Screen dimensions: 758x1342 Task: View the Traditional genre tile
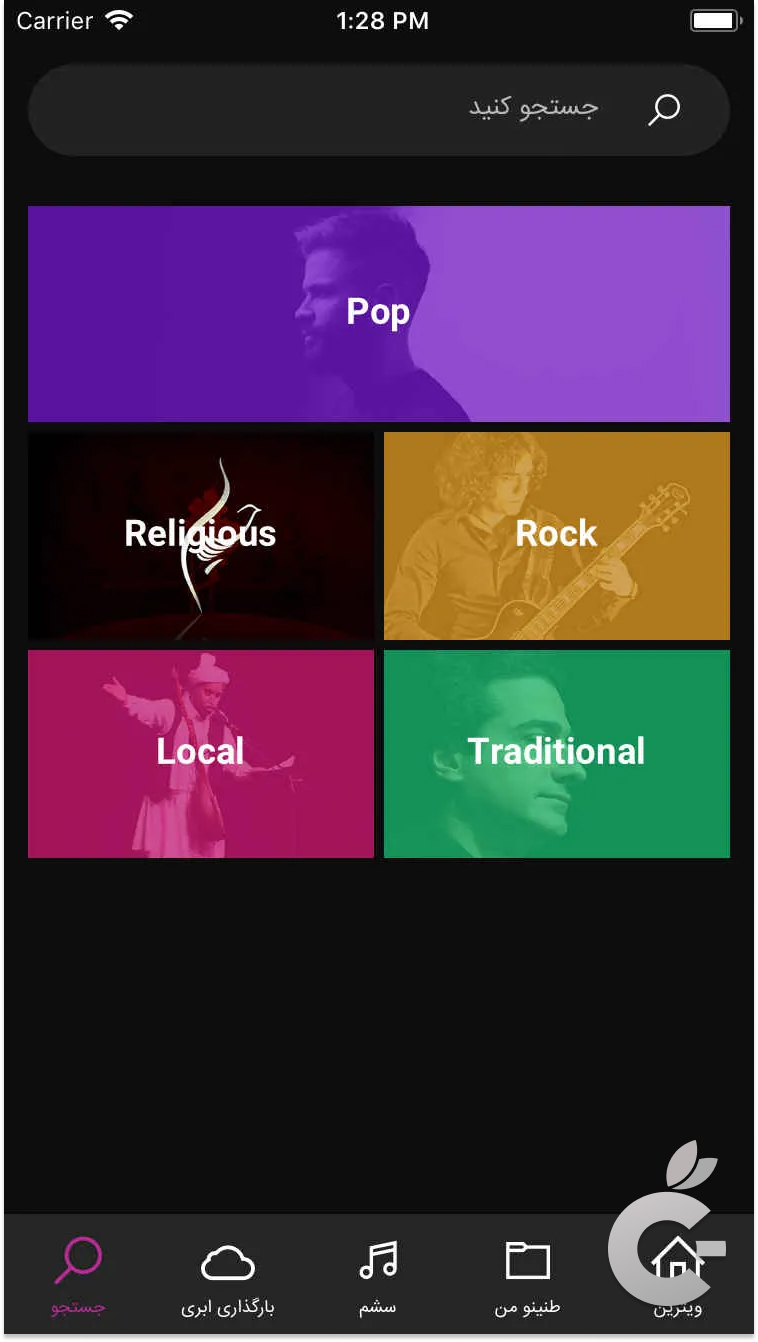pyautogui.click(x=556, y=754)
